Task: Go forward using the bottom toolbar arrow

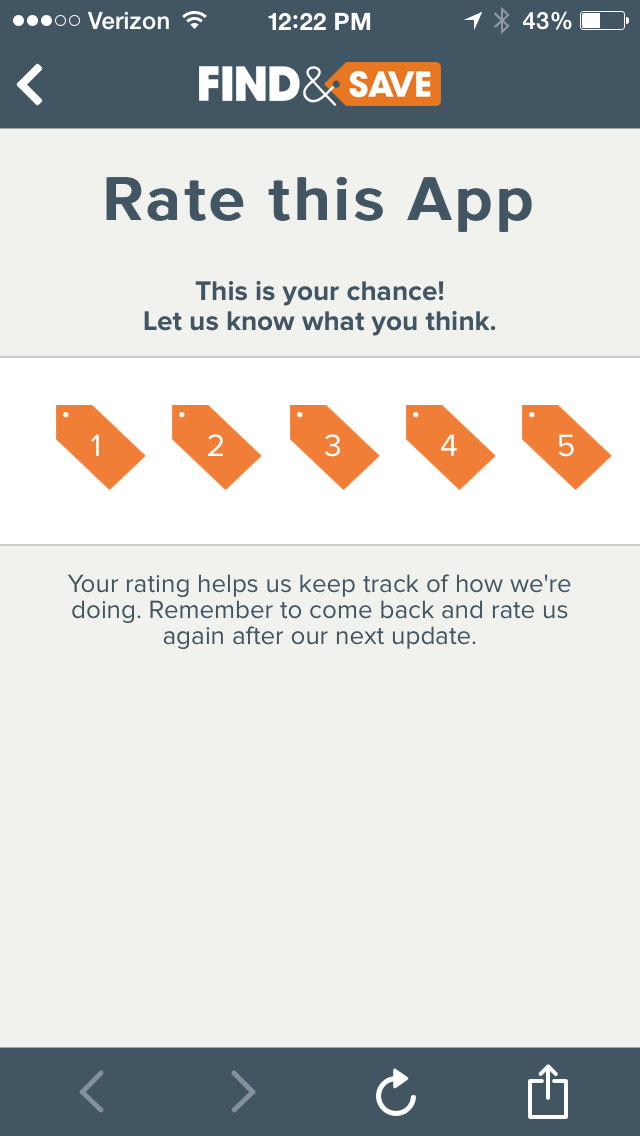Action: pos(243,1091)
